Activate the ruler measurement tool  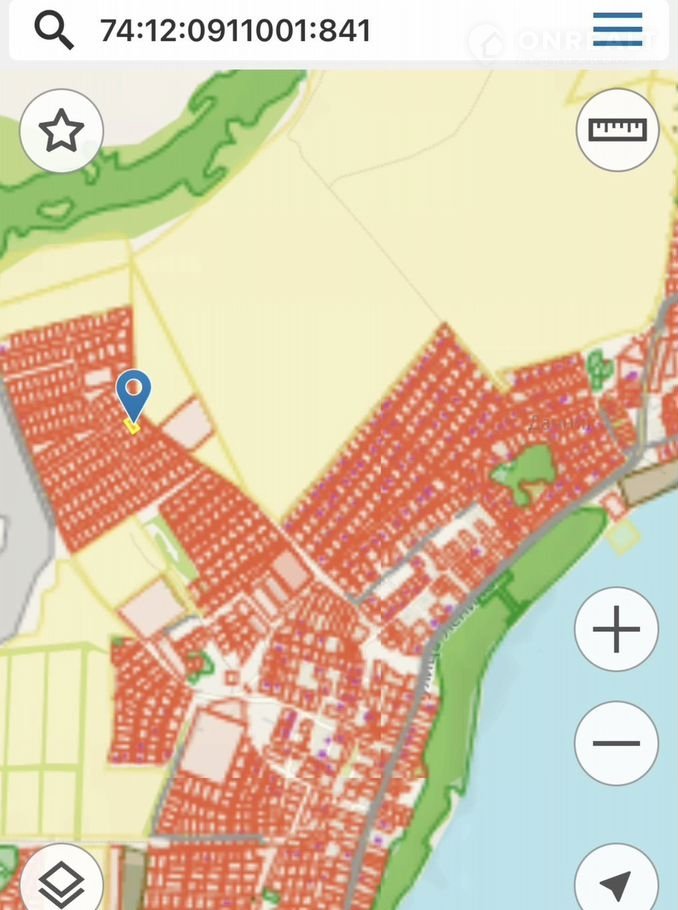click(617, 130)
